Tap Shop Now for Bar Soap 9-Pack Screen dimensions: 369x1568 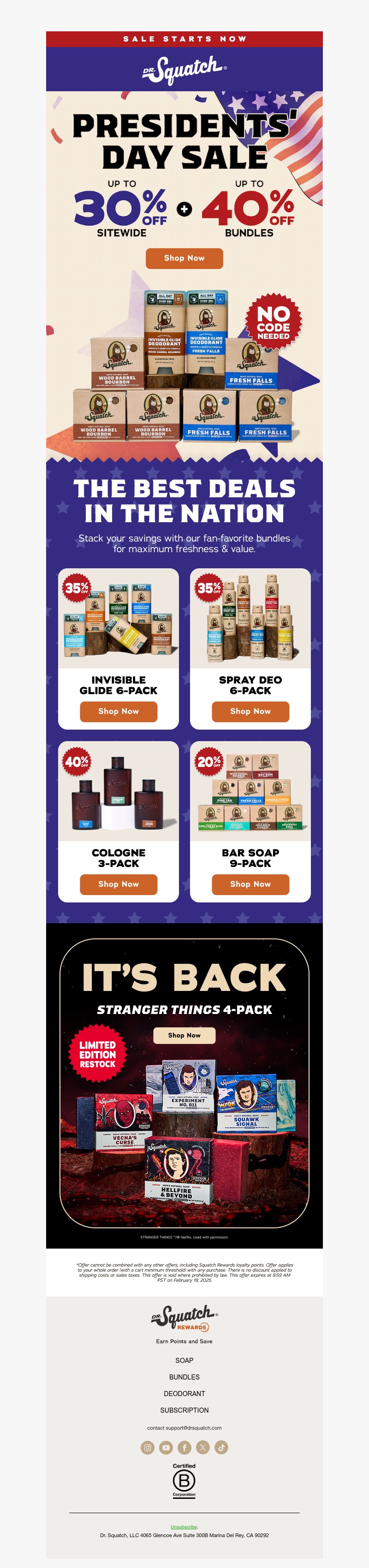(250, 884)
